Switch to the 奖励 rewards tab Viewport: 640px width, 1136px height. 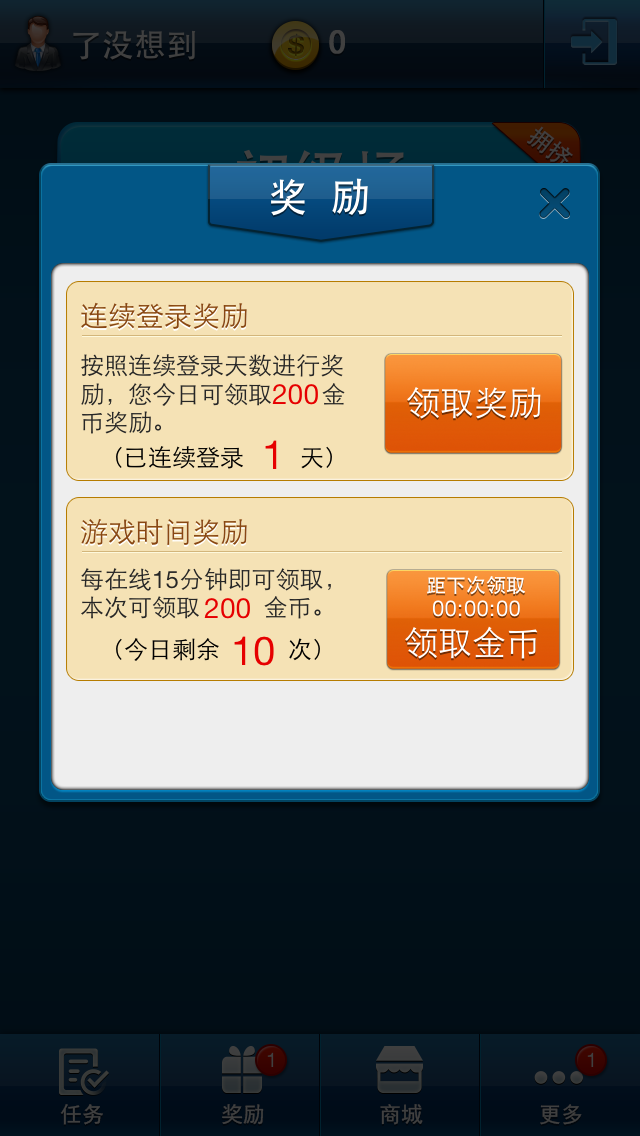241,1085
